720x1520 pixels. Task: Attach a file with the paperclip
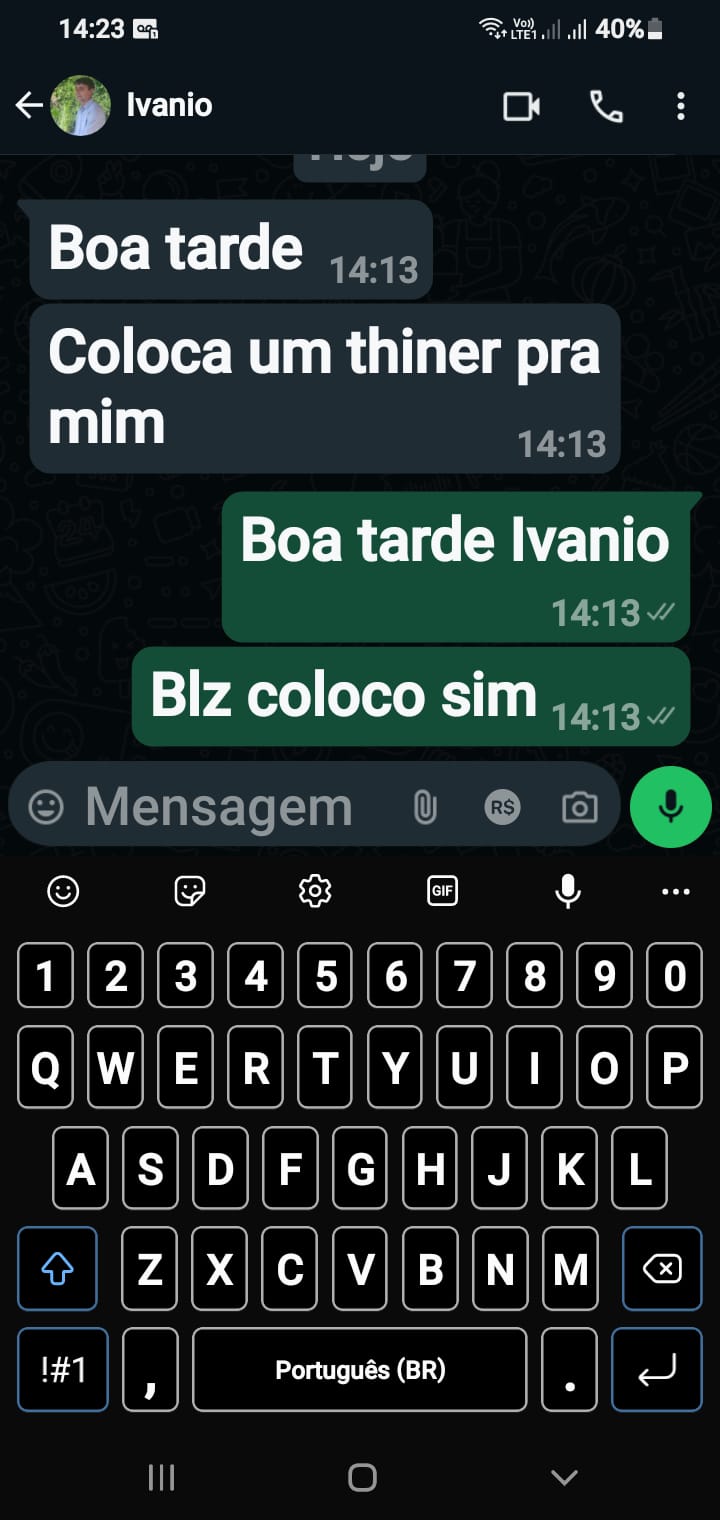point(425,807)
